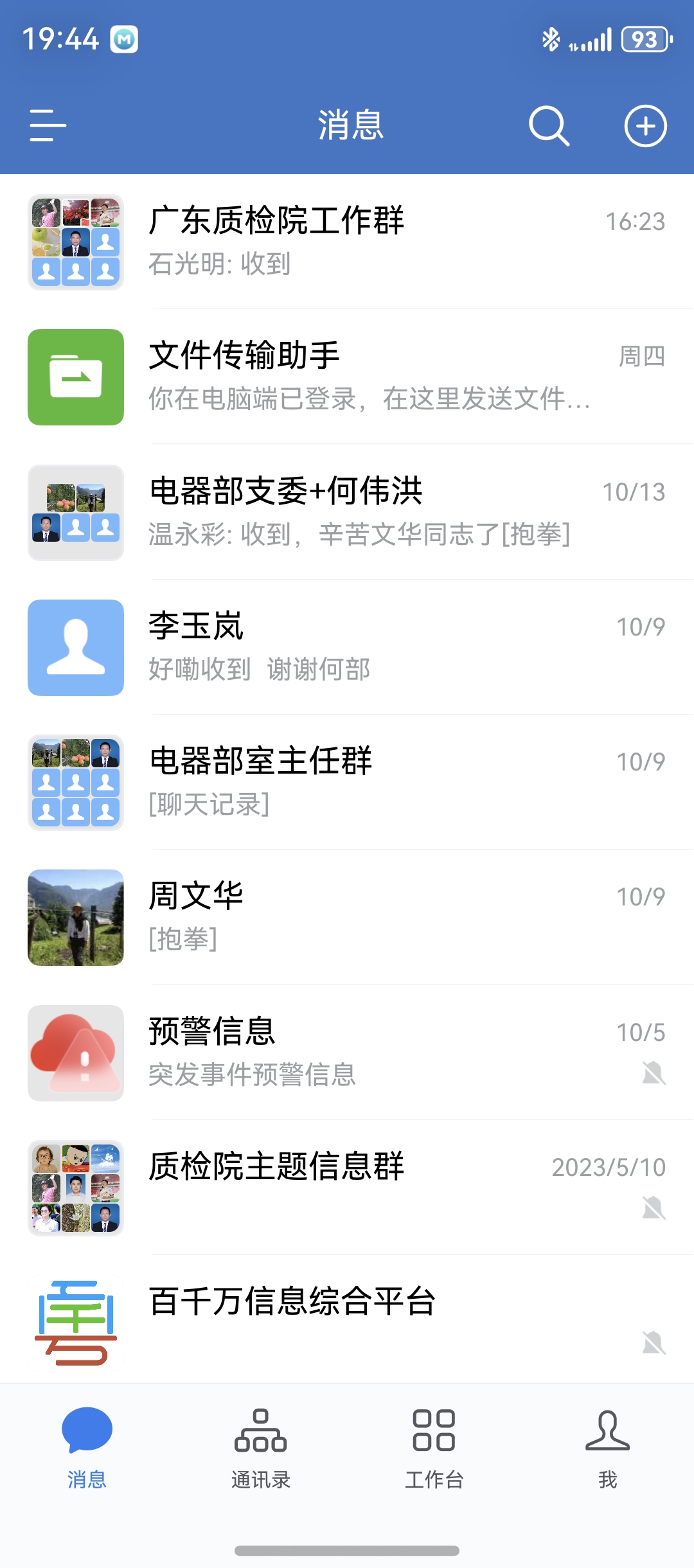
Task: Open the search icon in the top bar
Action: tap(548, 126)
